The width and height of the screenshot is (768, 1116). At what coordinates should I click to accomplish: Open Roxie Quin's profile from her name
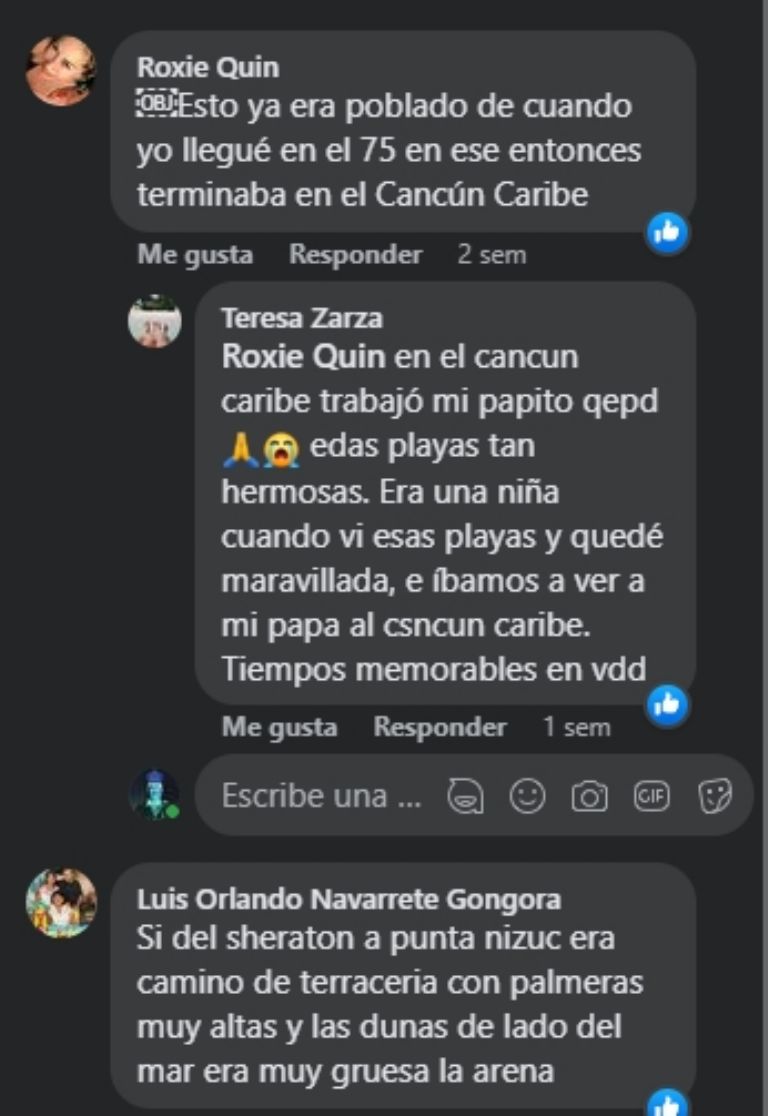click(x=208, y=67)
